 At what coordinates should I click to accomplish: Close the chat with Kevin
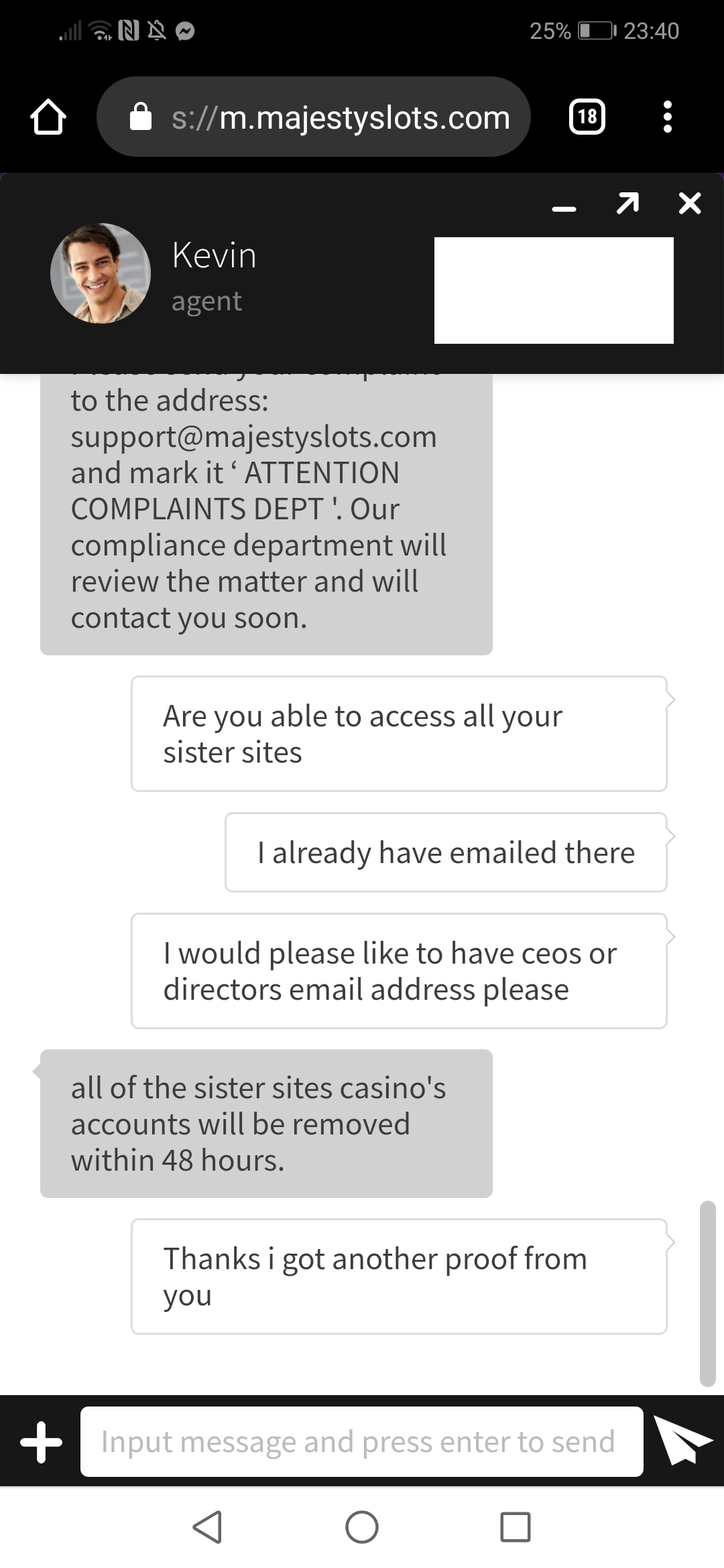tap(690, 203)
